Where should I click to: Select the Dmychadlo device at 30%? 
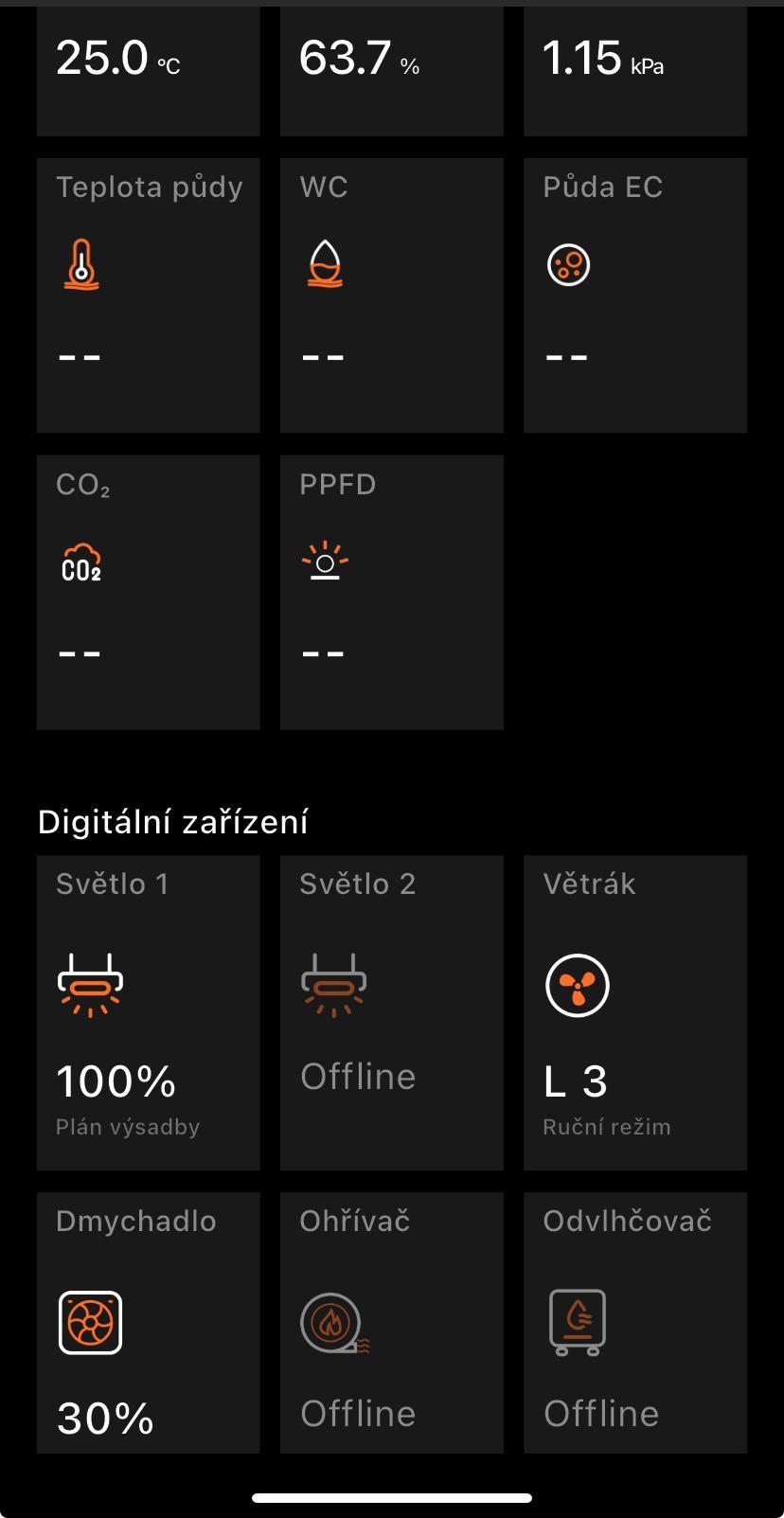[x=149, y=1321]
